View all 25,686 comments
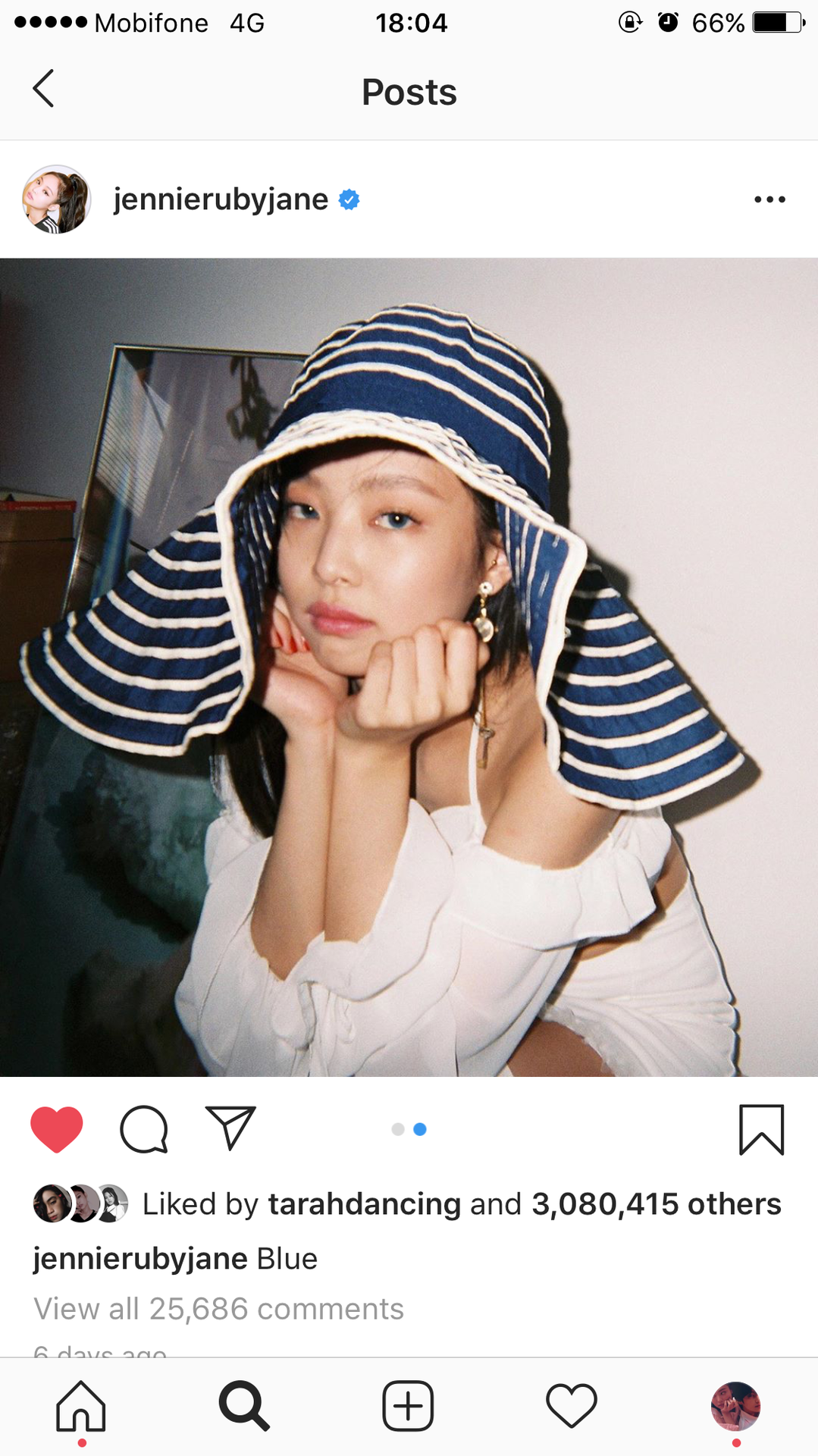 tap(218, 1309)
